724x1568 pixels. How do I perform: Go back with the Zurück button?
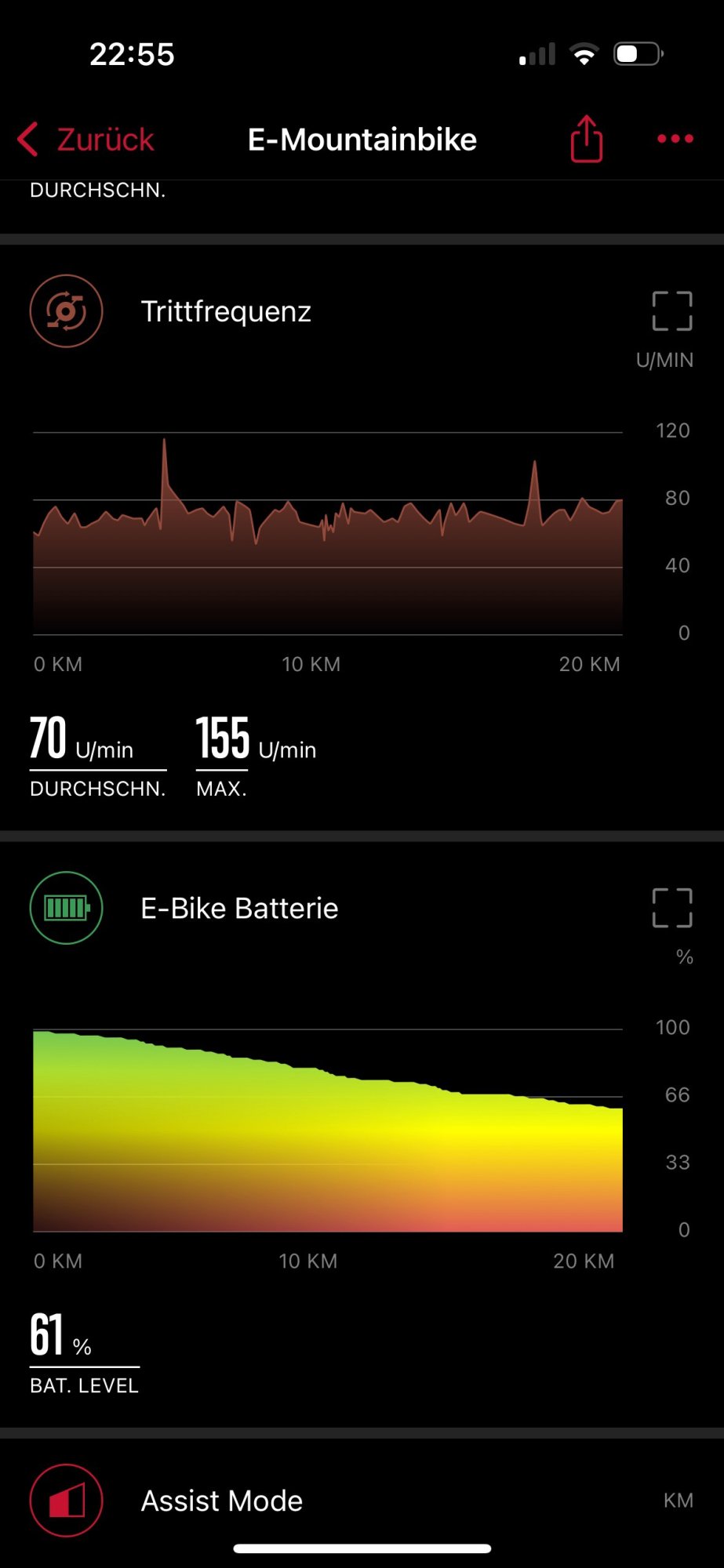coord(86,140)
